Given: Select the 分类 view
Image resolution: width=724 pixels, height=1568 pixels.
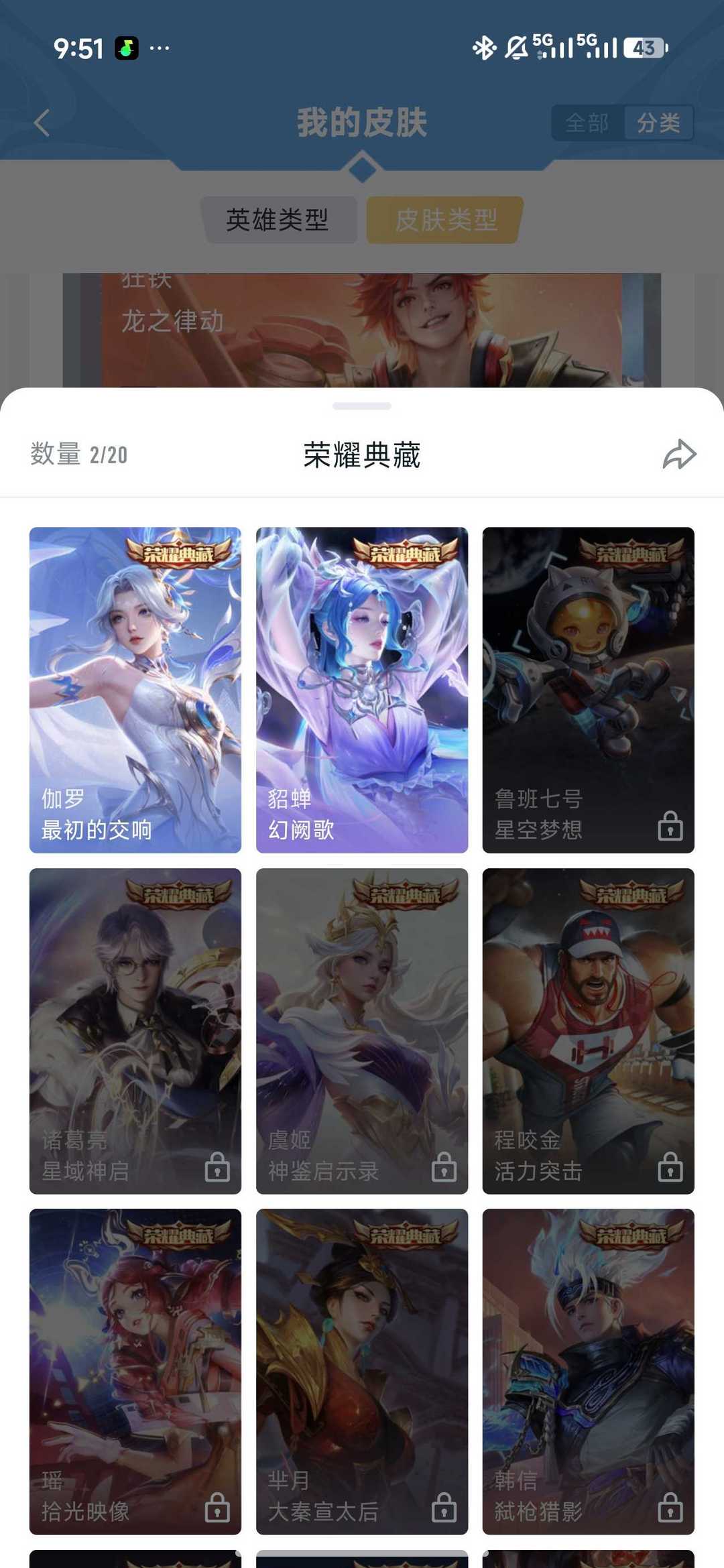Looking at the screenshot, I should coord(658,123).
